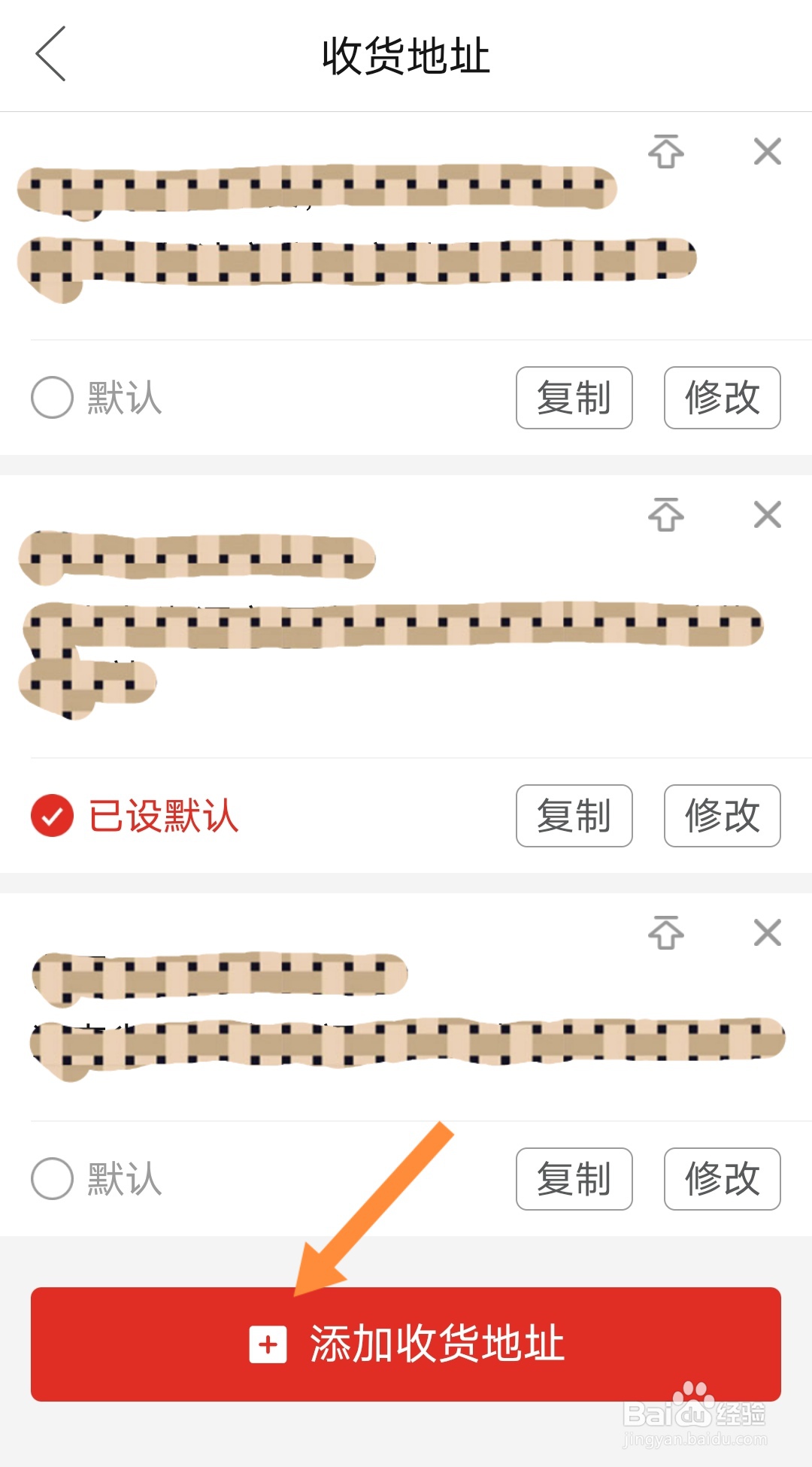Copy the default address using 复制
Image resolution: width=812 pixels, height=1467 pixels.
pos(574,816)
